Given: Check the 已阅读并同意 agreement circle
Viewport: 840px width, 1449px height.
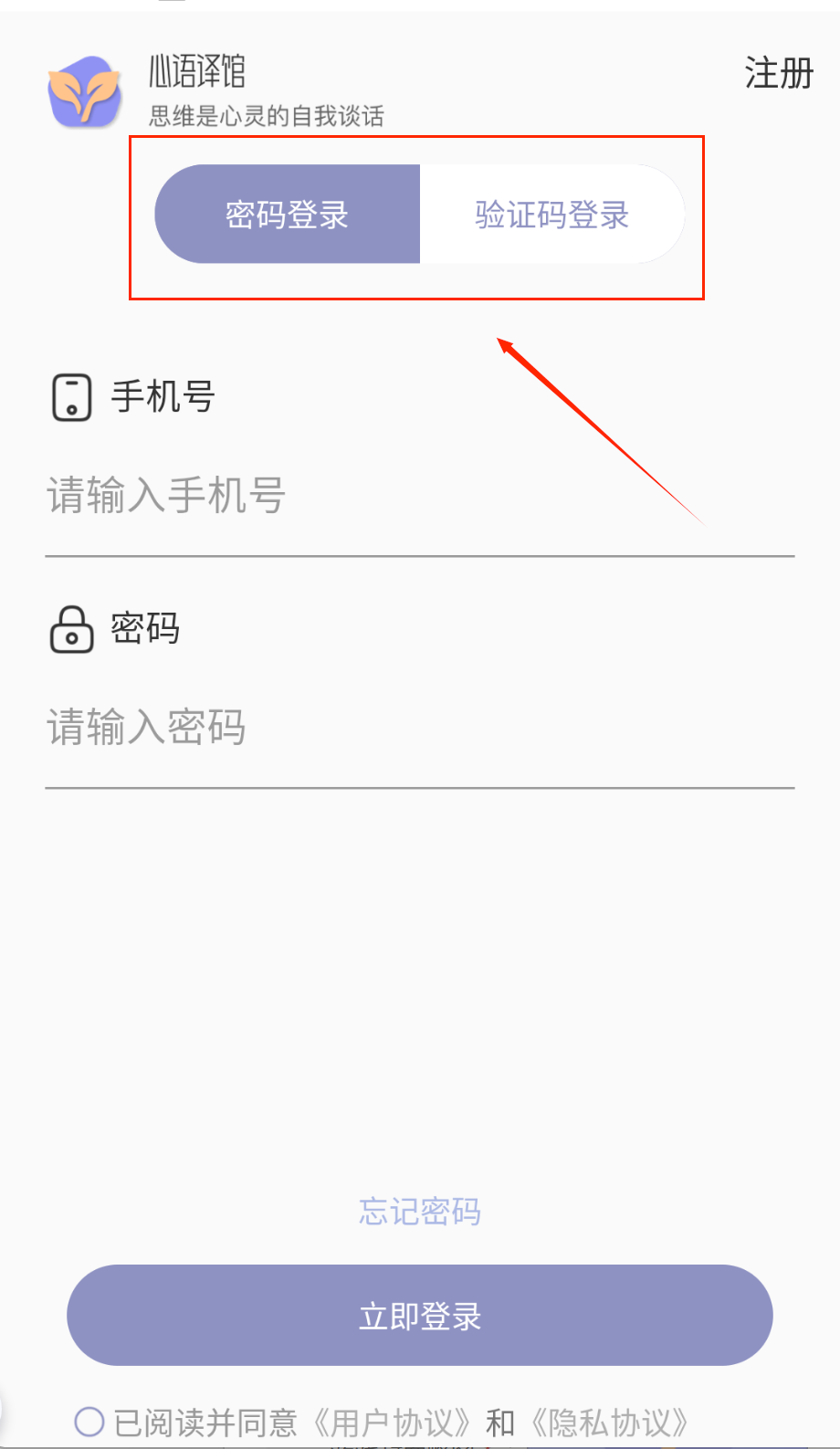Looking at the screenshot, I should click(x=89, y=1422).
